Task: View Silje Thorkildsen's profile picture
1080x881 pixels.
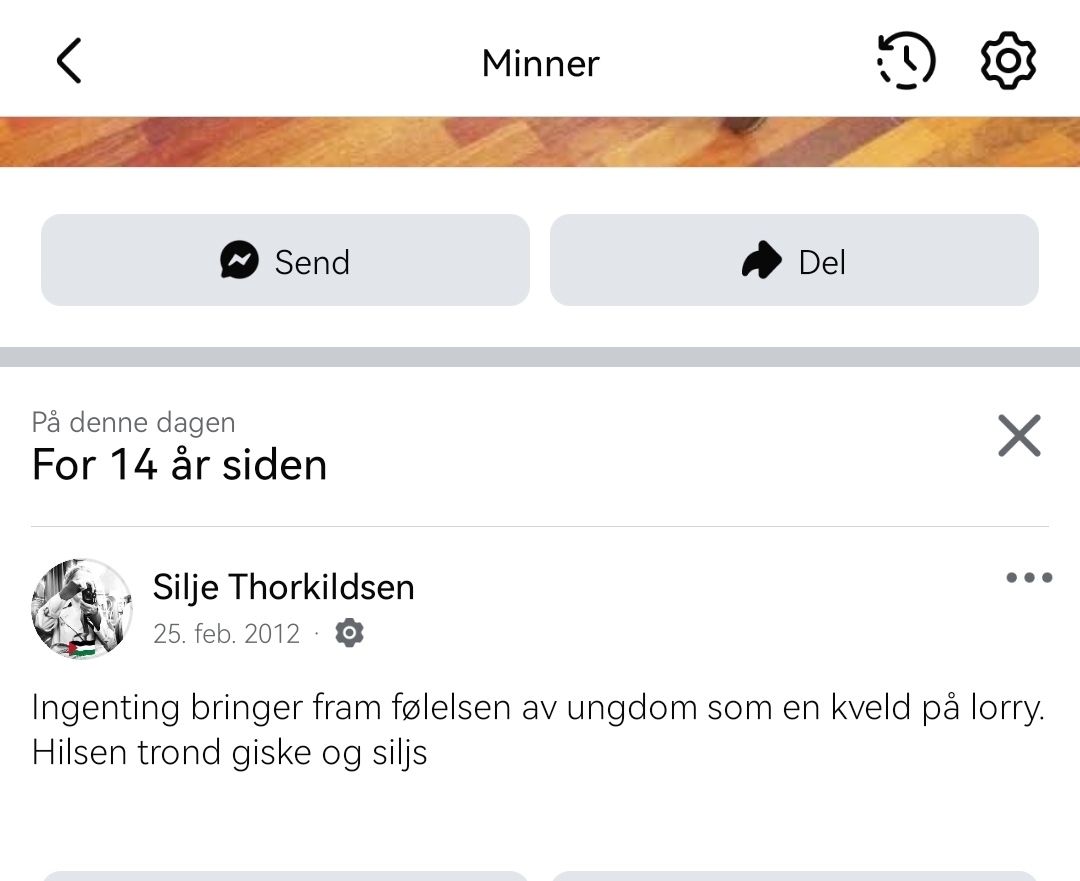Action: tap(82, 608)
